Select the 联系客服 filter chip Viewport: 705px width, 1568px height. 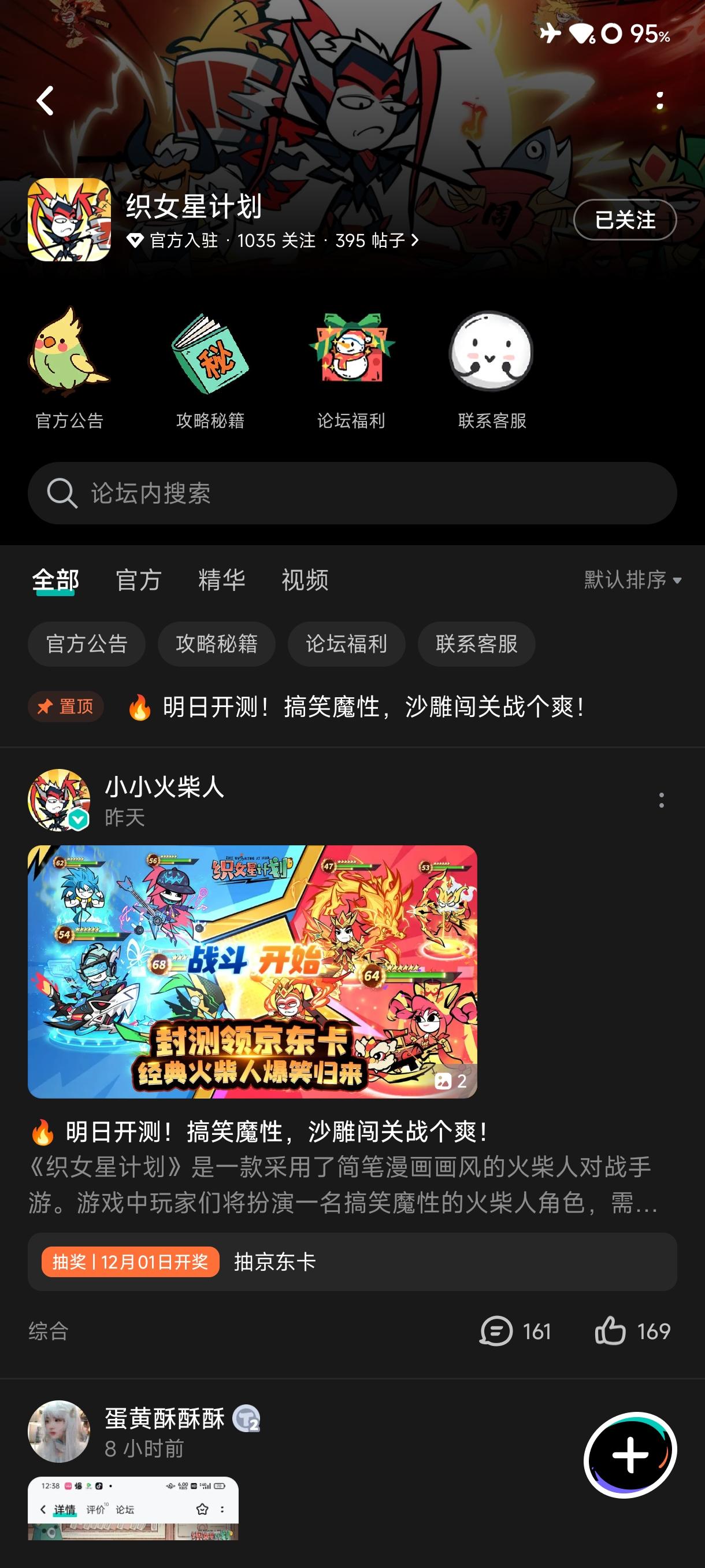pos(476,644)
